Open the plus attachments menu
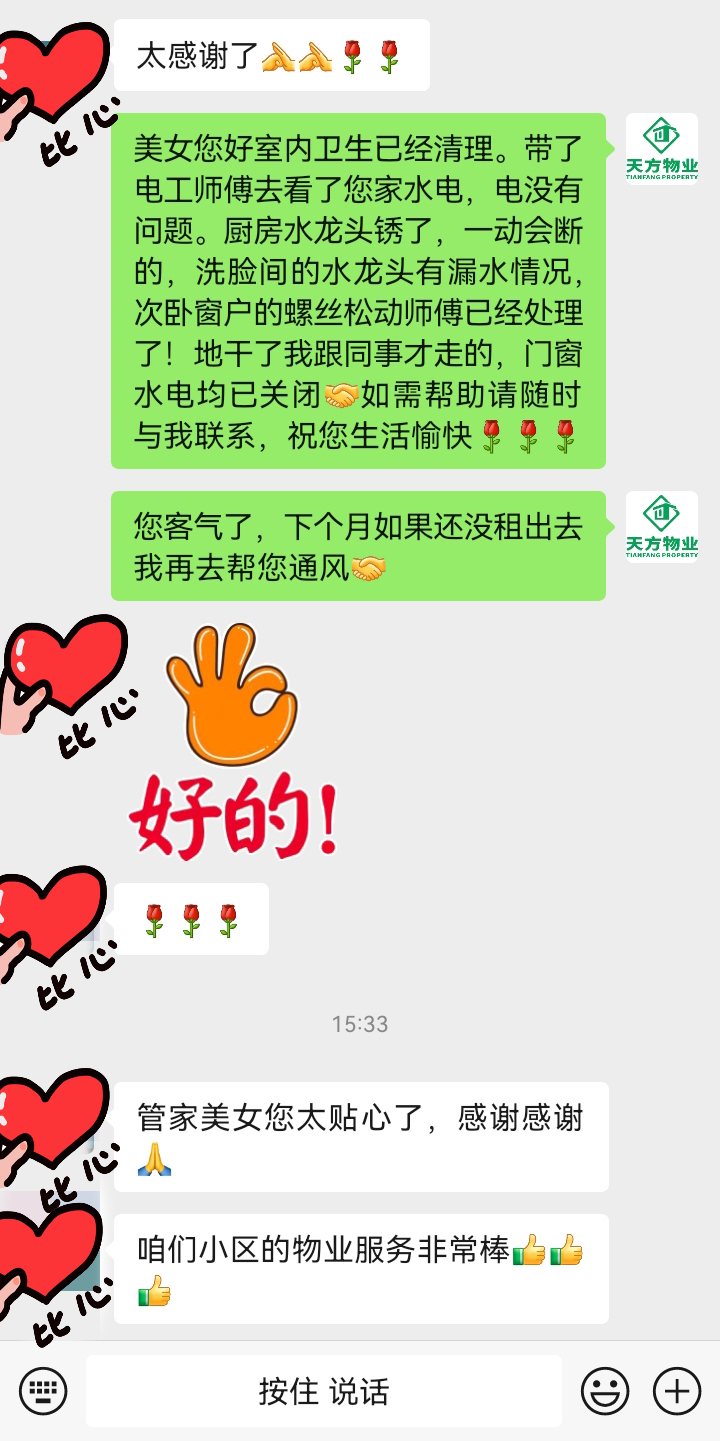 (x=677, y=1390)
